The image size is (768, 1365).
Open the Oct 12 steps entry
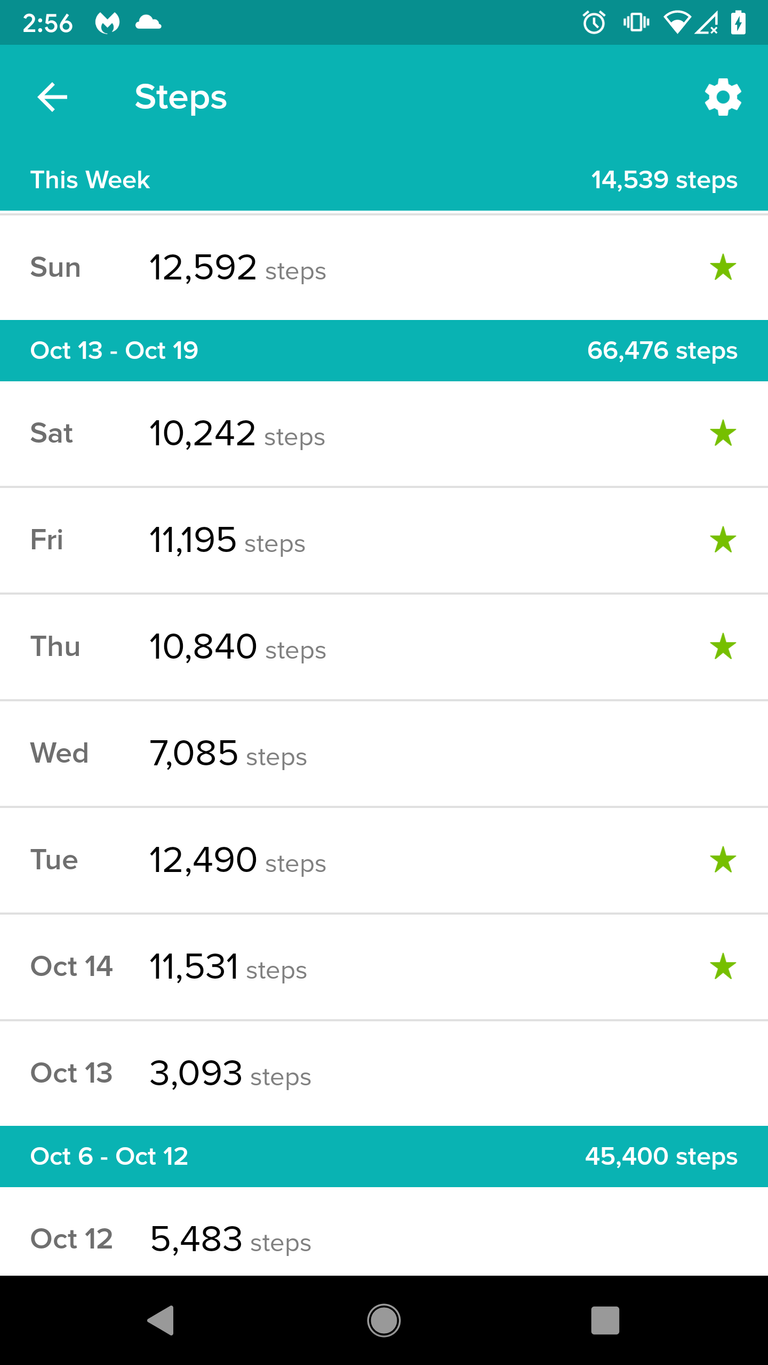point(384,1232)
